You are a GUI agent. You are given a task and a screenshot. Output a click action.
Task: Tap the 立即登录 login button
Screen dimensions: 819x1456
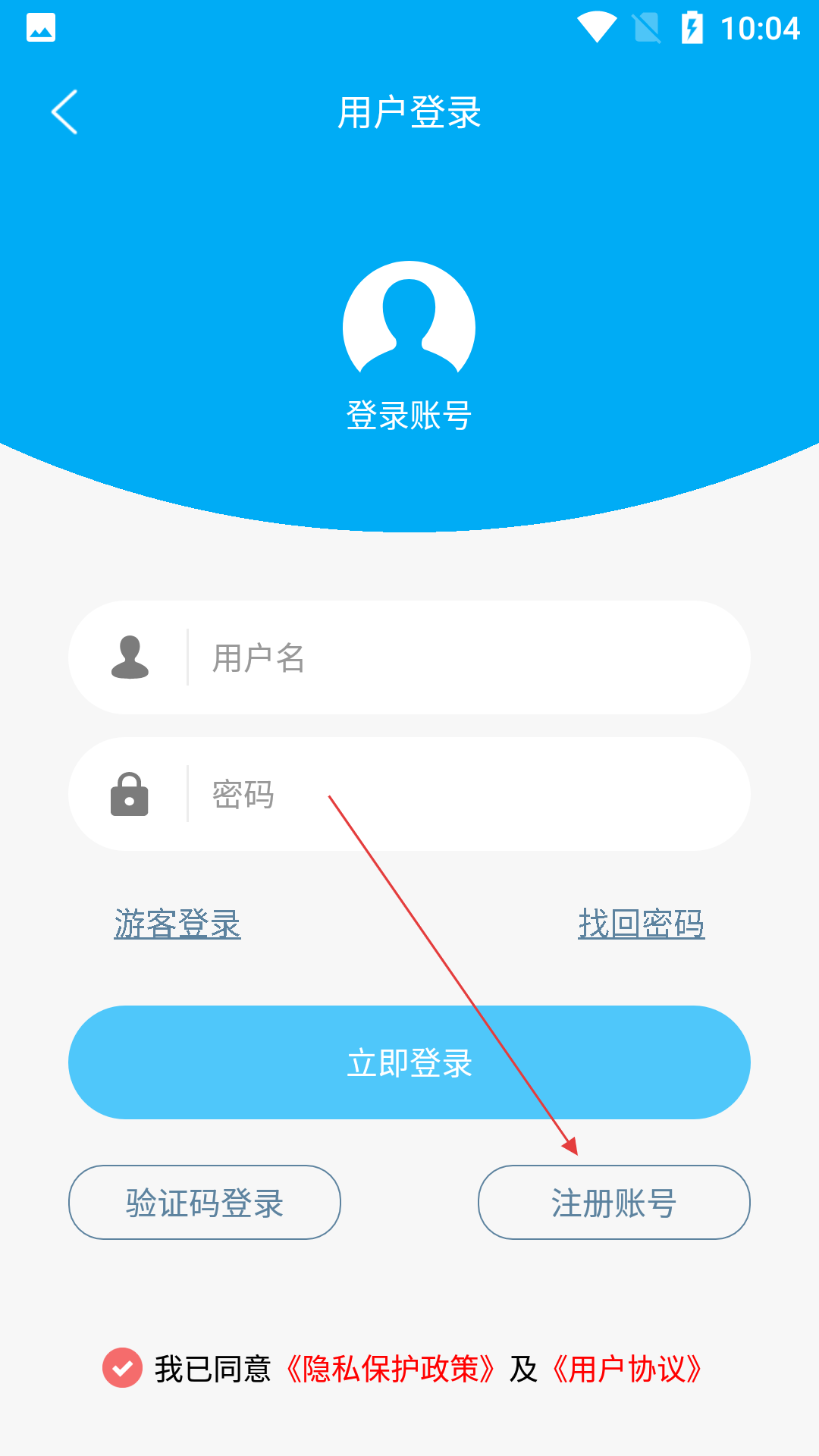coord(409,1062)
